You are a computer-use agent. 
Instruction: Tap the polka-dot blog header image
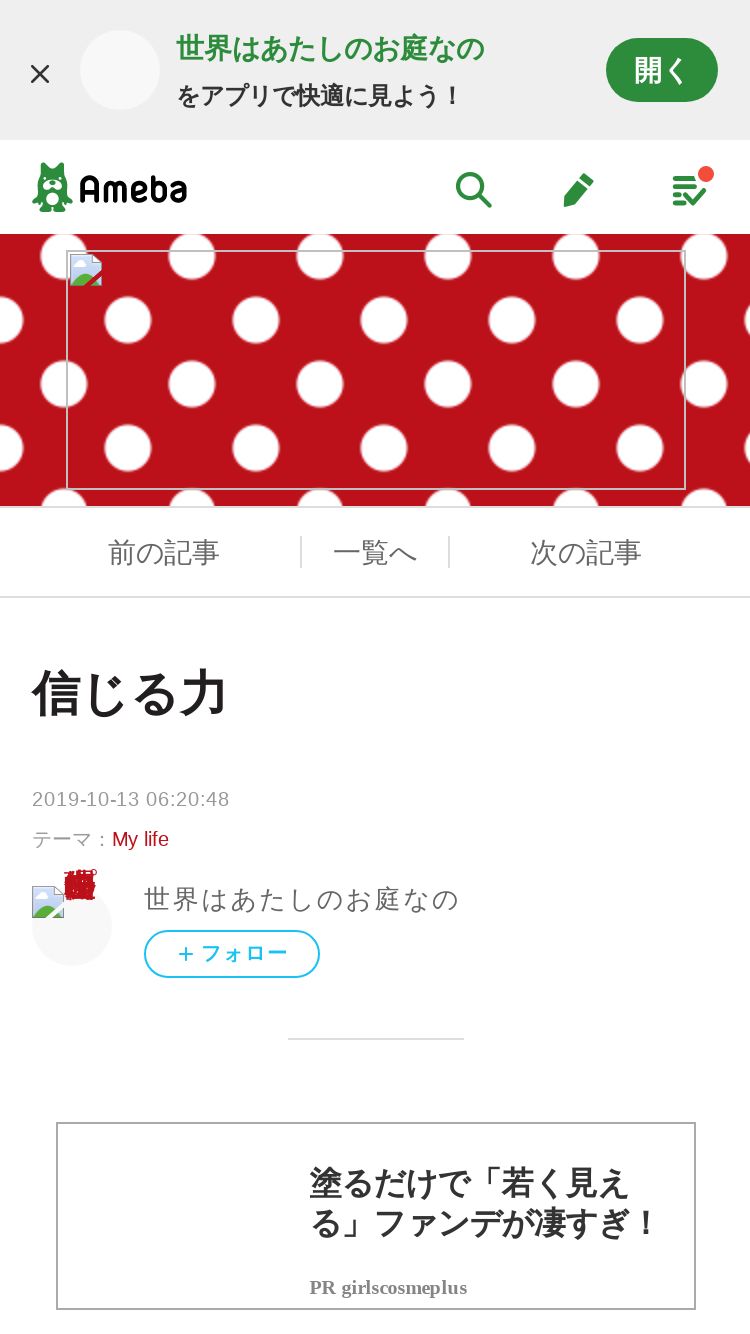coord(376,370)
